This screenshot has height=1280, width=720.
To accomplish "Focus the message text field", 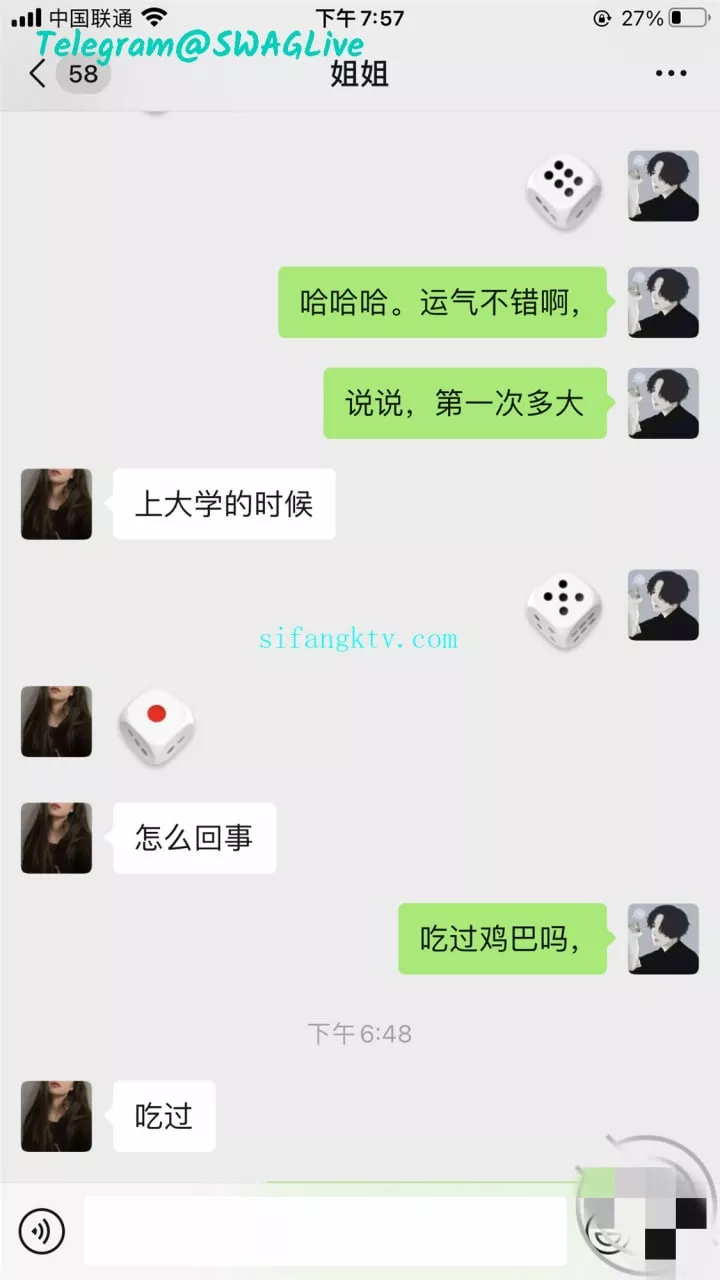I will coord(325,1231).
